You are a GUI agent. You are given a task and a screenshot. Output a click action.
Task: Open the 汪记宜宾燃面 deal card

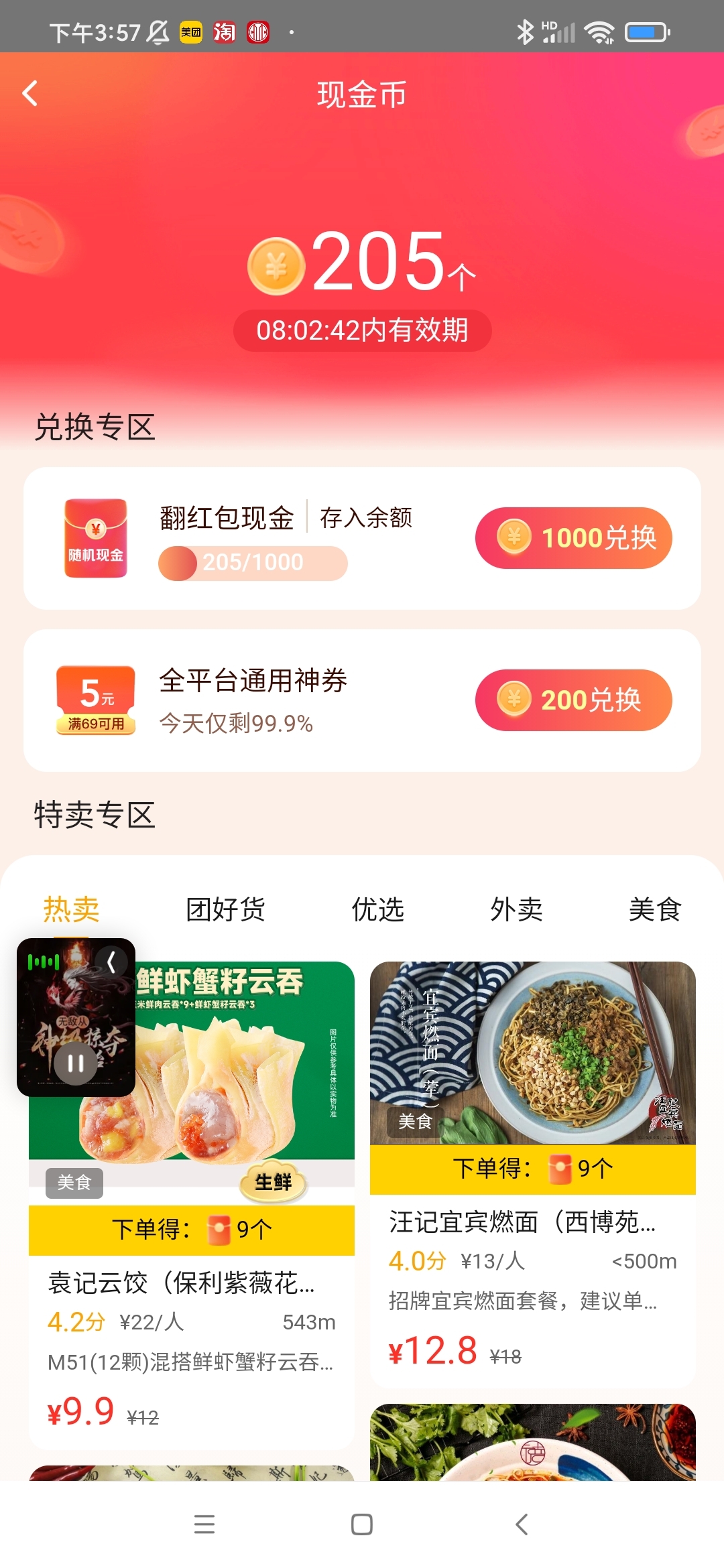point(532,1222)
